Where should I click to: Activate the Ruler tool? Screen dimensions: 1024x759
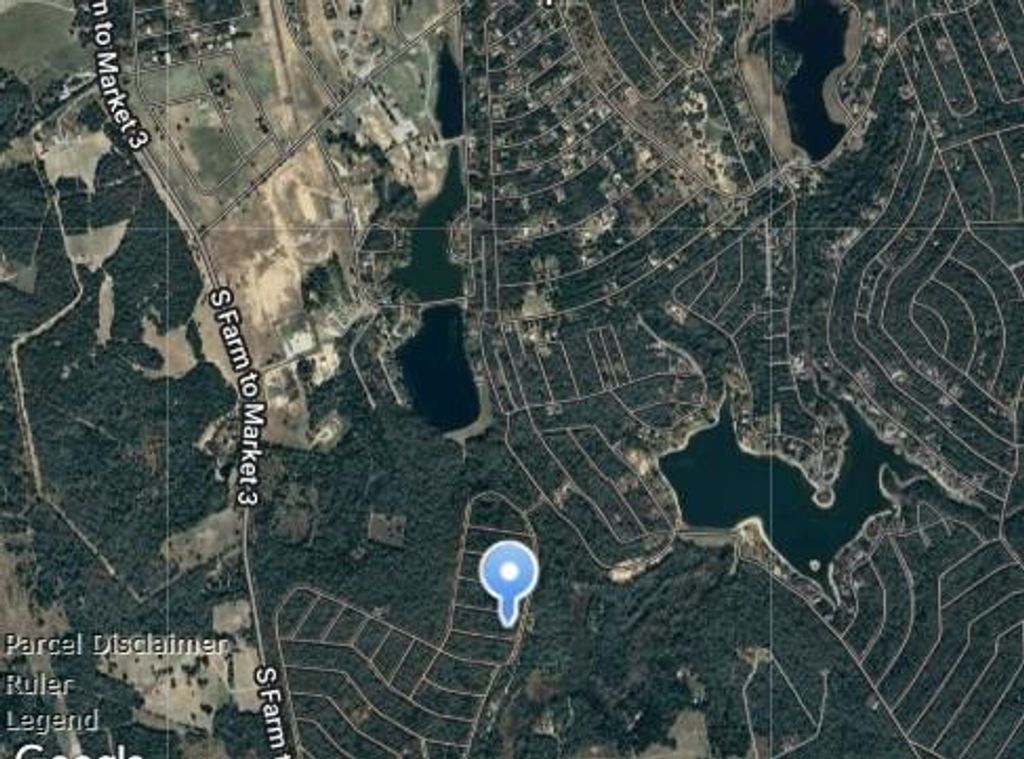(x=38, y=684)
